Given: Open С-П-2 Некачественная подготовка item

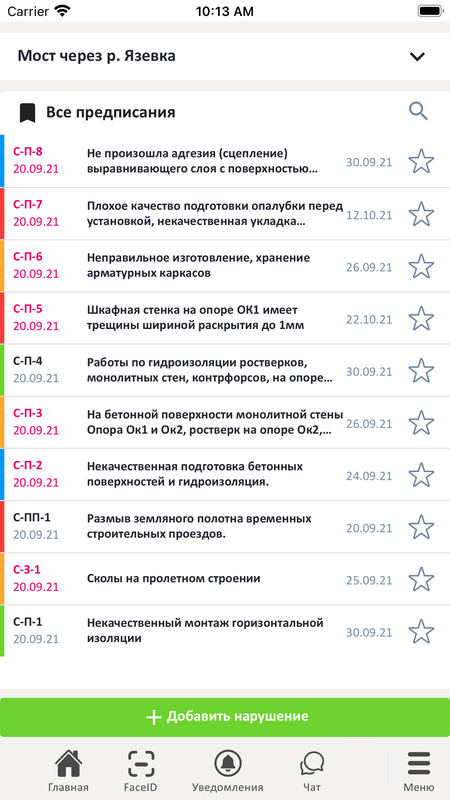Looking at the screenshot, I should [225, 475].
